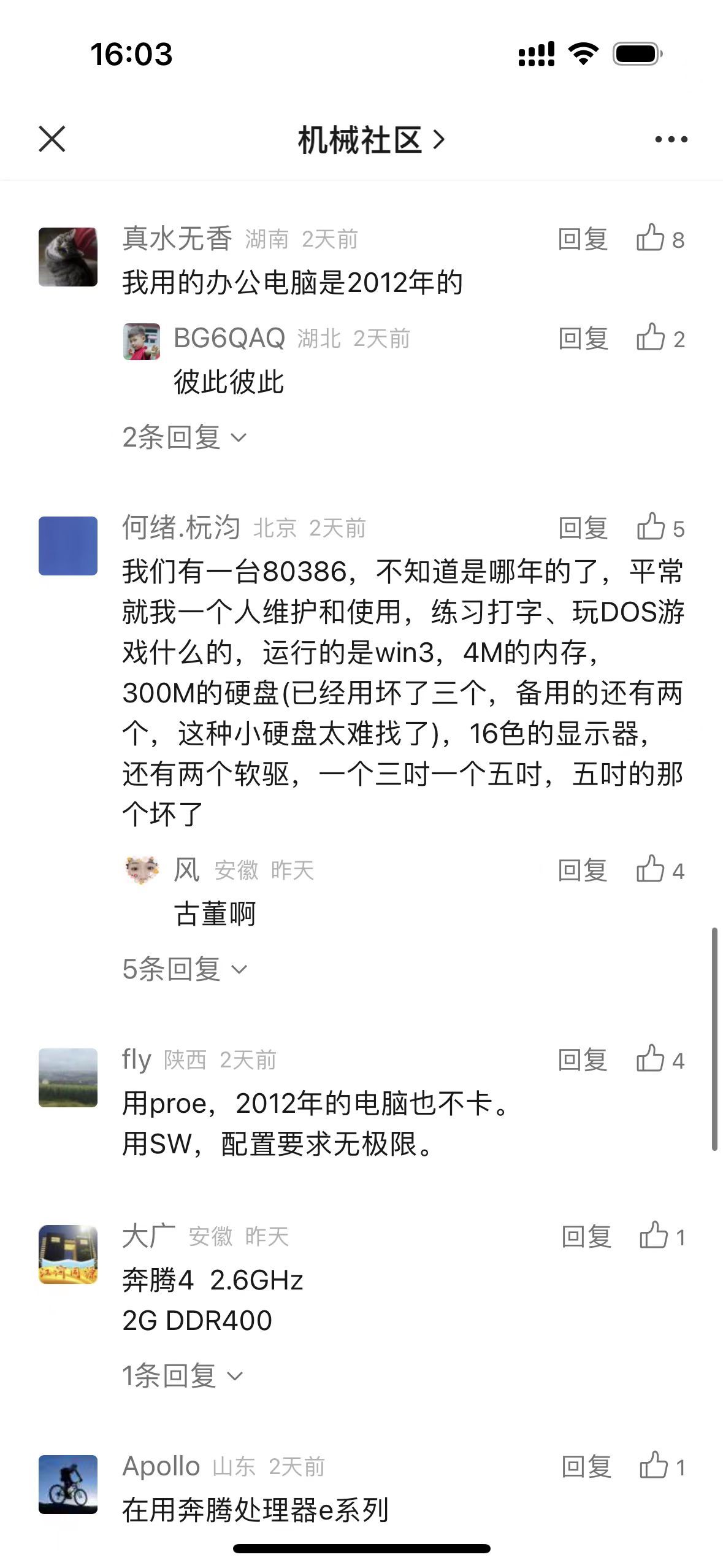Reply to 大广's 奔腾4 comment
This screenshot has height=1568, width=723.
coord(586,1237)
